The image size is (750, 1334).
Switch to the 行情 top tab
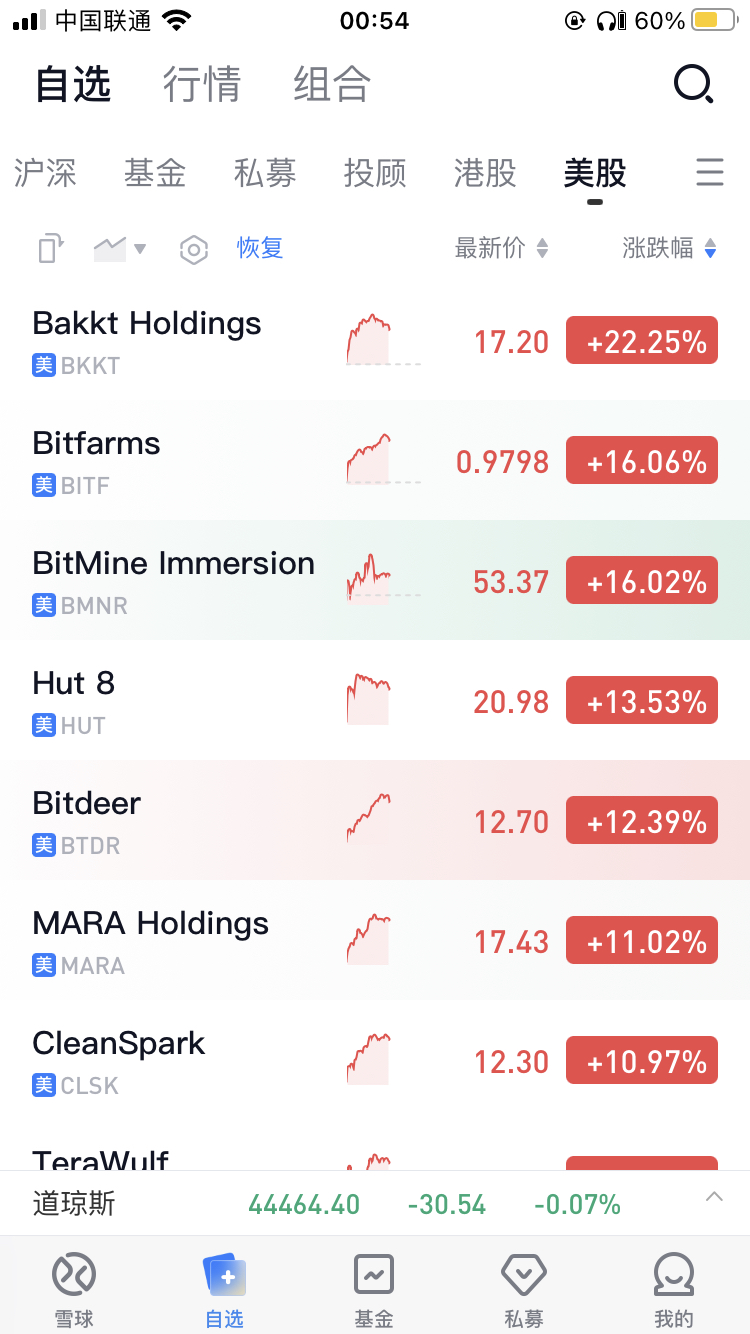[202, 85]
